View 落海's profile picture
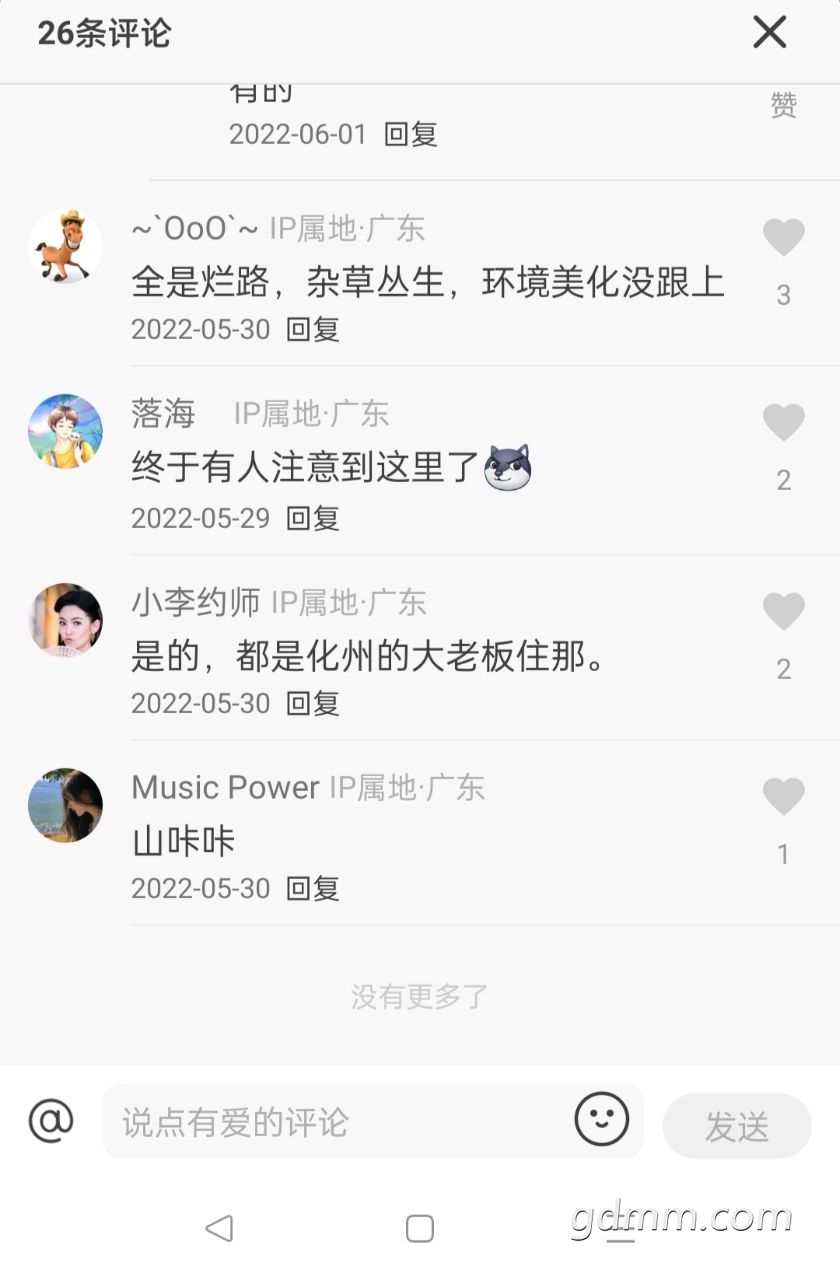The width and height of the screenshot is (840, 1280). click(x=65, y=431)
